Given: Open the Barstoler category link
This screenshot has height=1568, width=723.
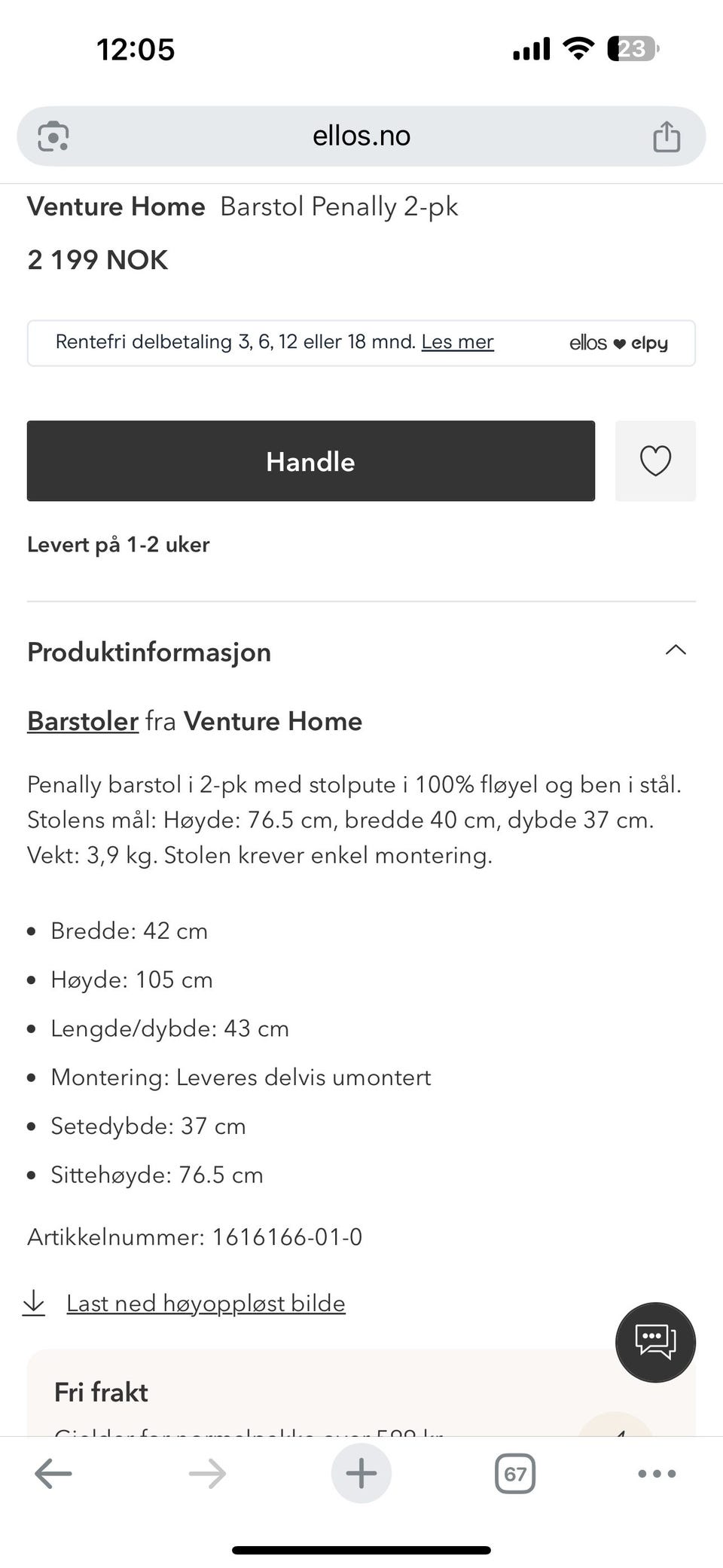Looking at the screenshot, I should pyautogui.click(x=81, y=721).
